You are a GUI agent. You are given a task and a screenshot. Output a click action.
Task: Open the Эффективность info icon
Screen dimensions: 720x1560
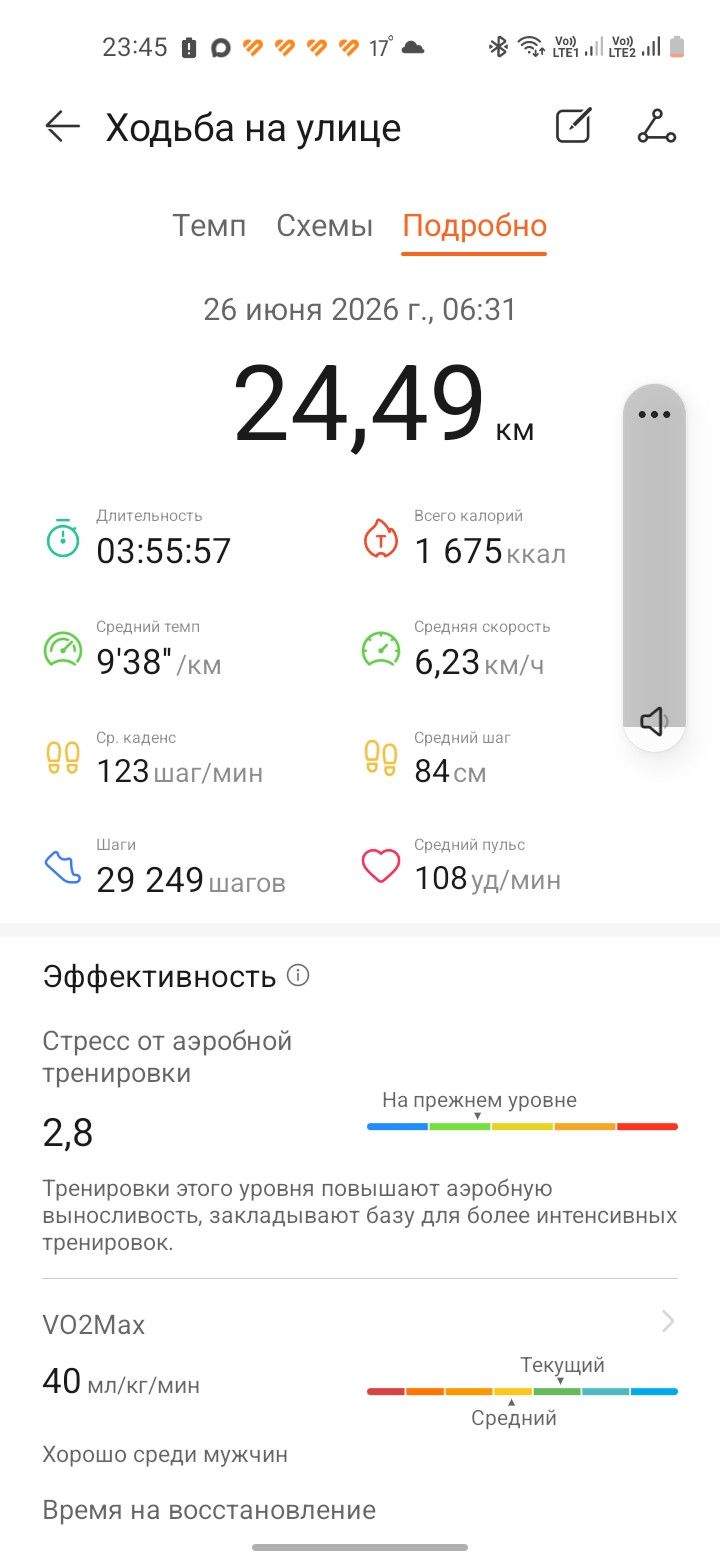tap(298, 975)
